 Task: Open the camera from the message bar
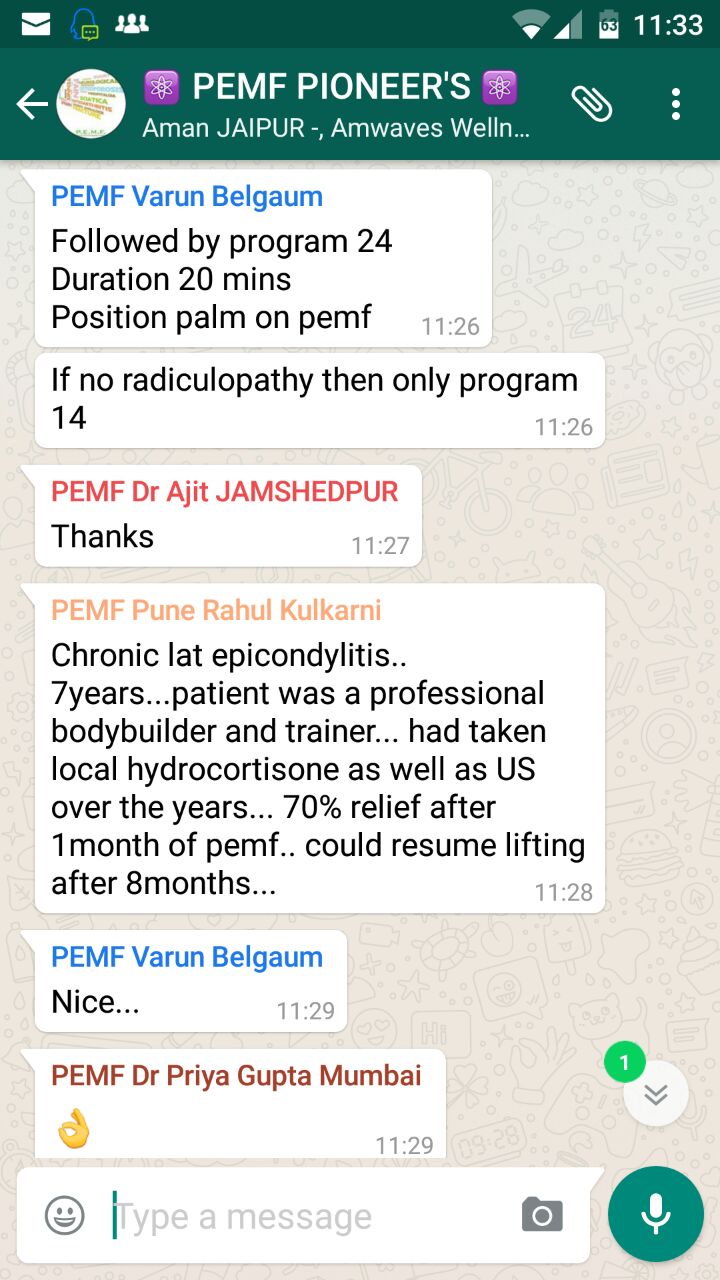542,1215
